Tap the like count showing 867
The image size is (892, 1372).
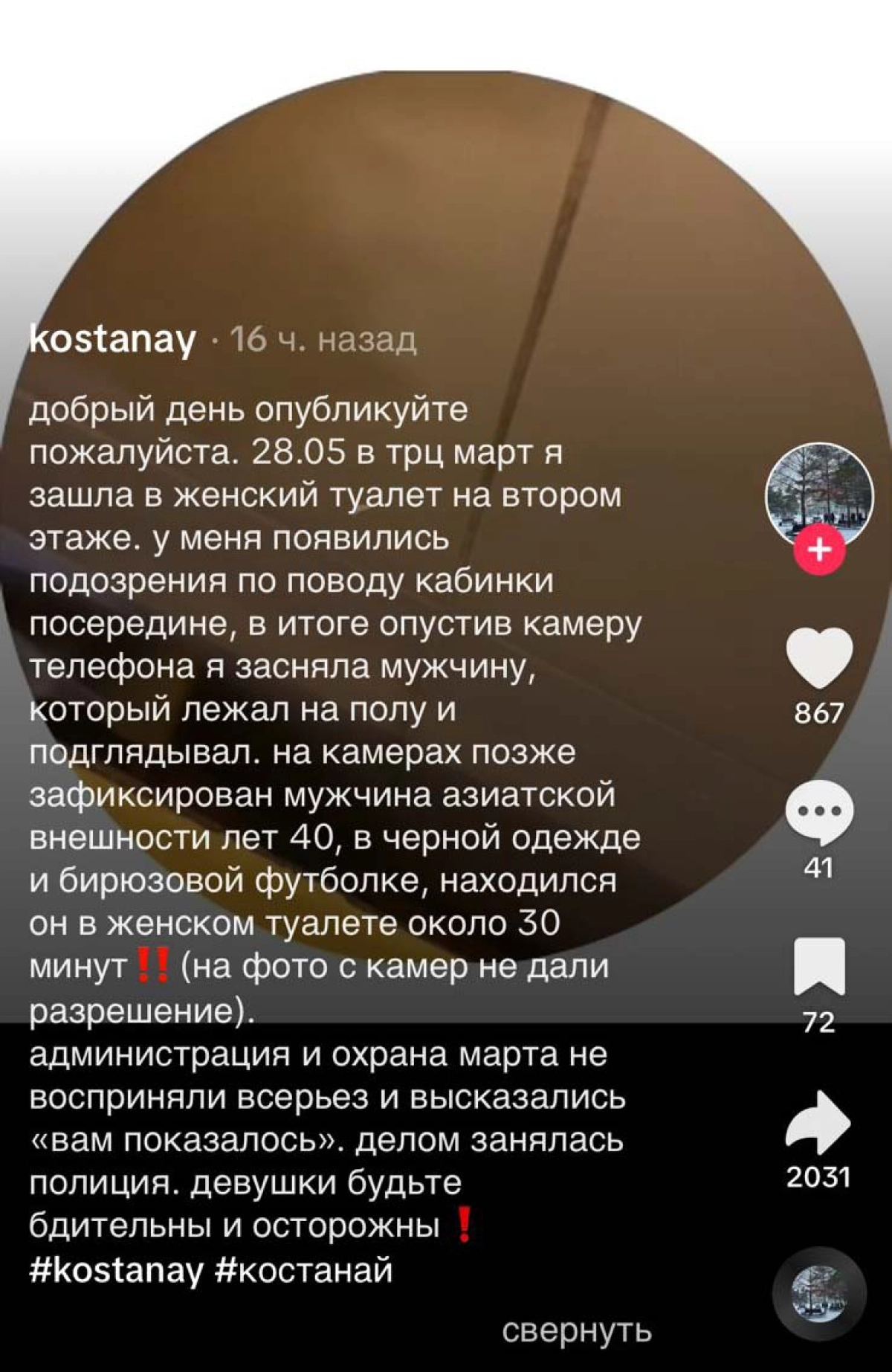point(820,711)
